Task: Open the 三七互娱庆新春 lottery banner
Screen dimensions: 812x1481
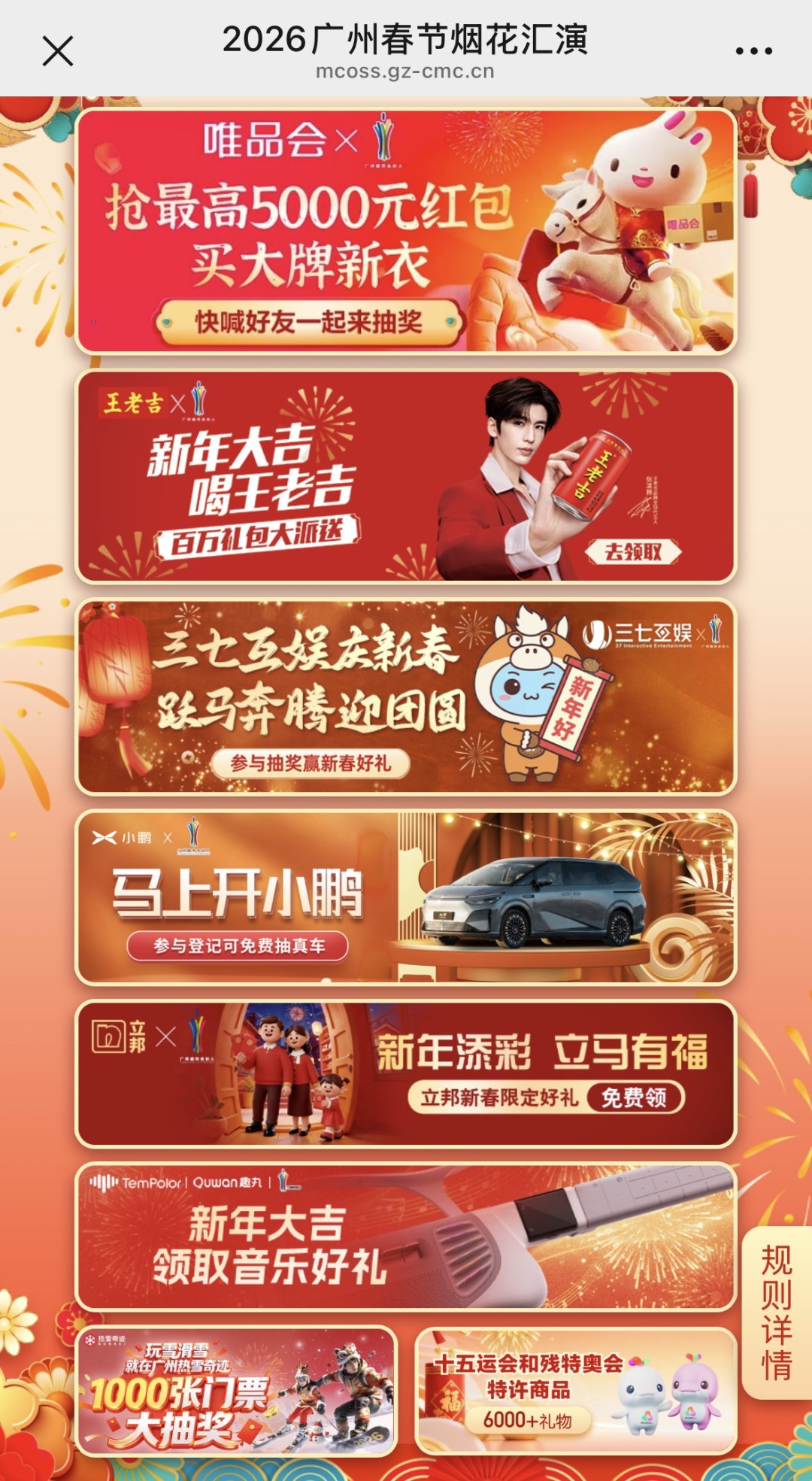Action: tap(405, 696)
